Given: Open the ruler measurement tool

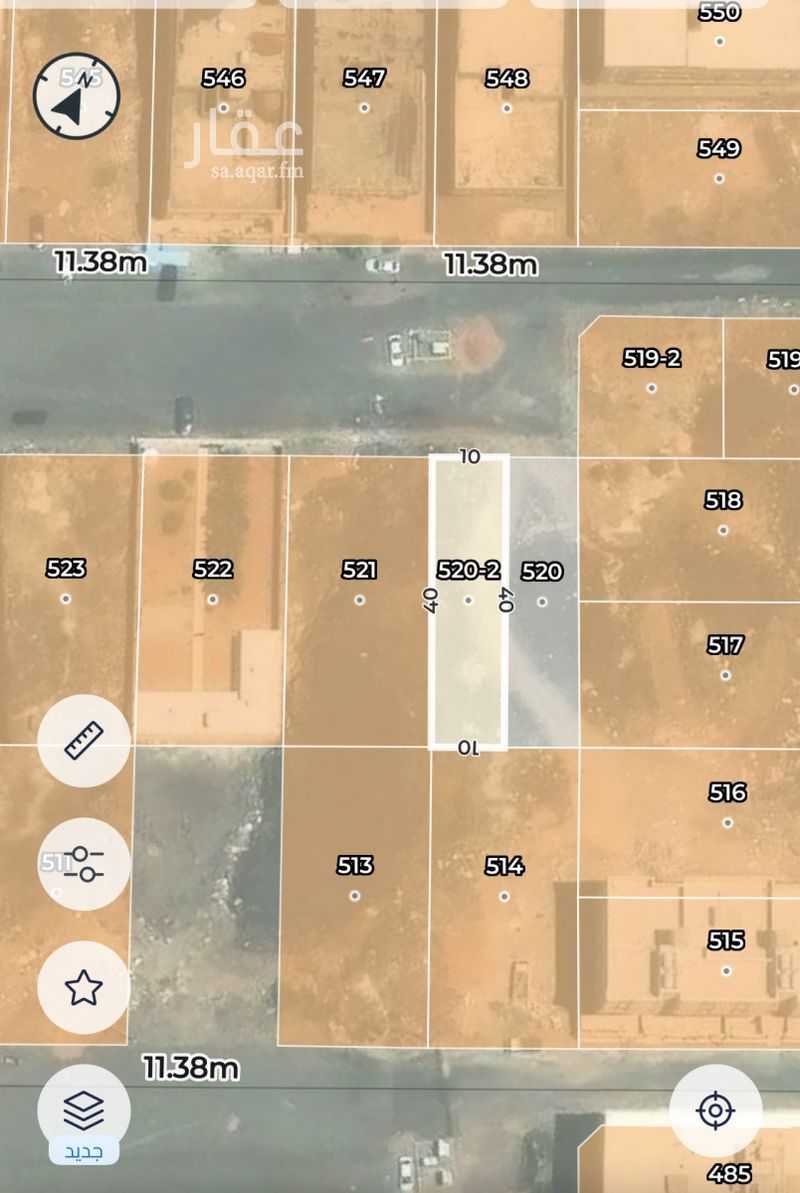Looking at the screenshot, I should click(84, 740).
